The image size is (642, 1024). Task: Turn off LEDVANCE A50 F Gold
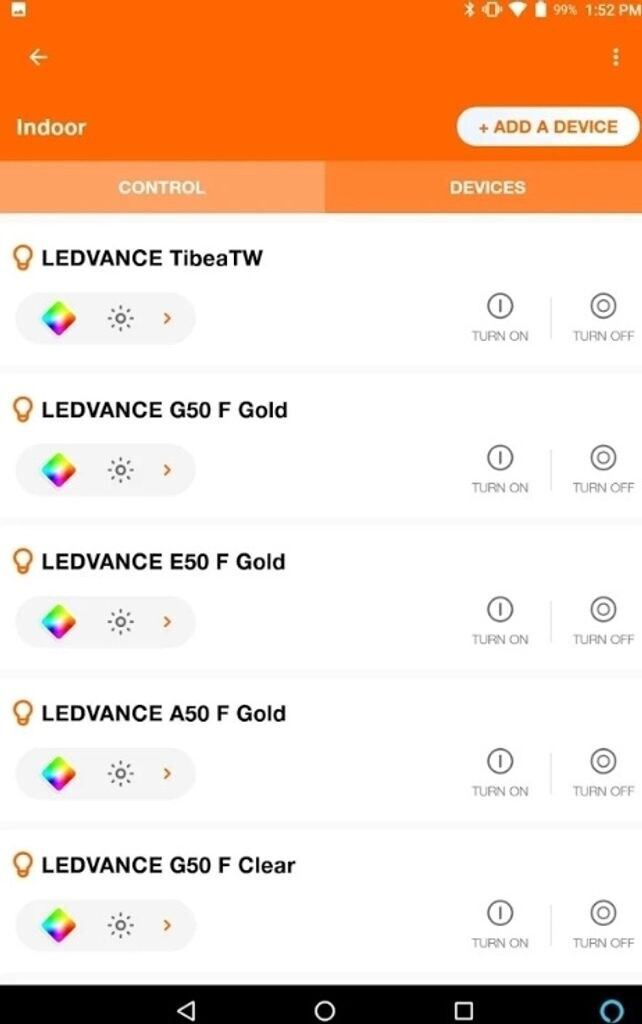(x=603, y=772)
